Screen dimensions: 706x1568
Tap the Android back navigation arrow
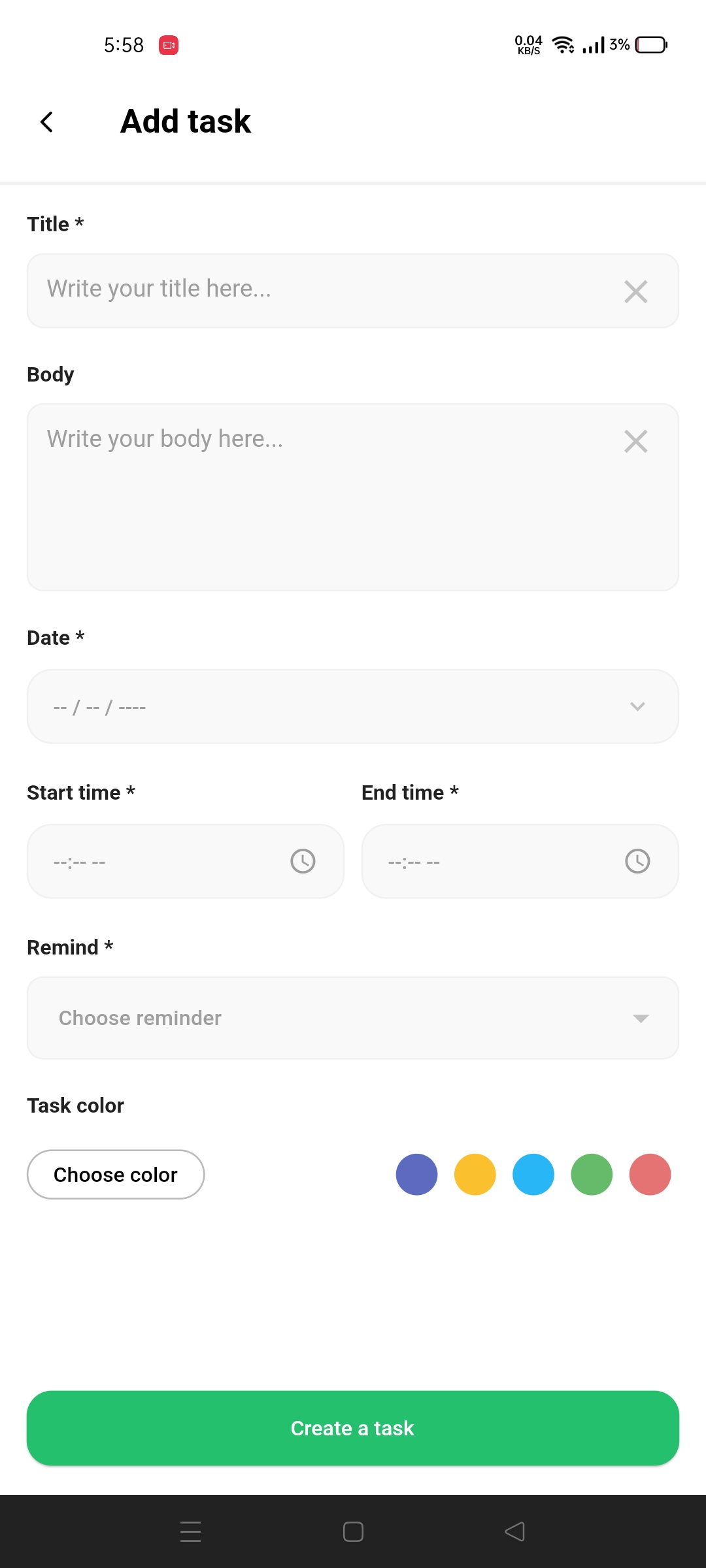[515, 1531]
